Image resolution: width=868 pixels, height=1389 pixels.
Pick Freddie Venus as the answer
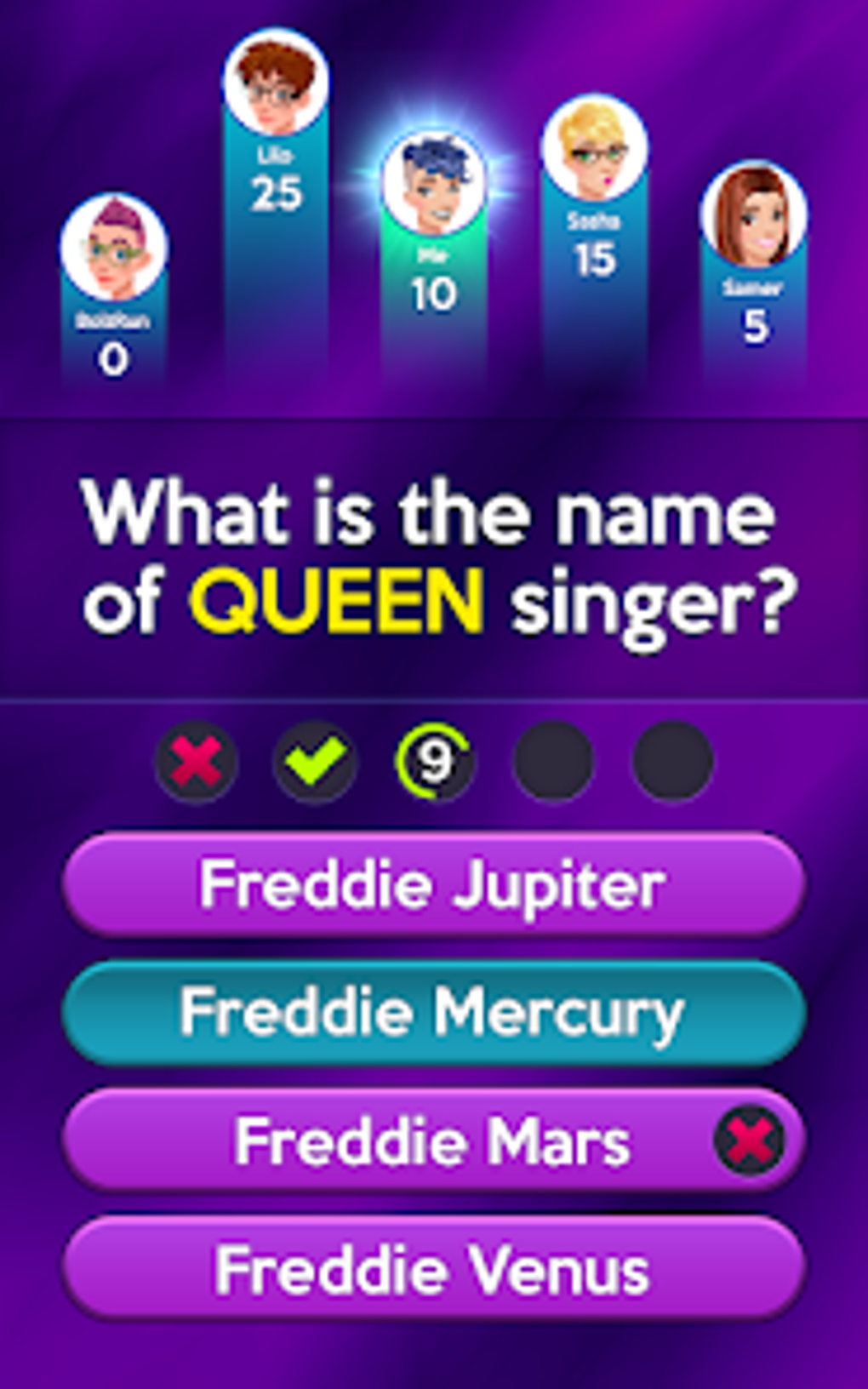tap(434, 1269)
